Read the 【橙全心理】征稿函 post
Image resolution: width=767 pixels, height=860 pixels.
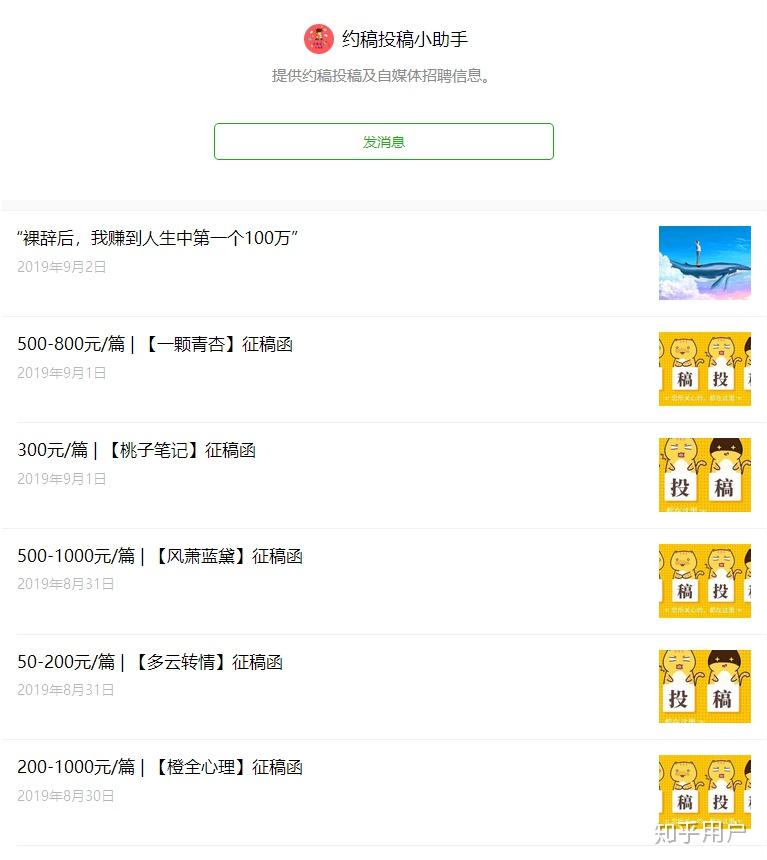[160, 767]
